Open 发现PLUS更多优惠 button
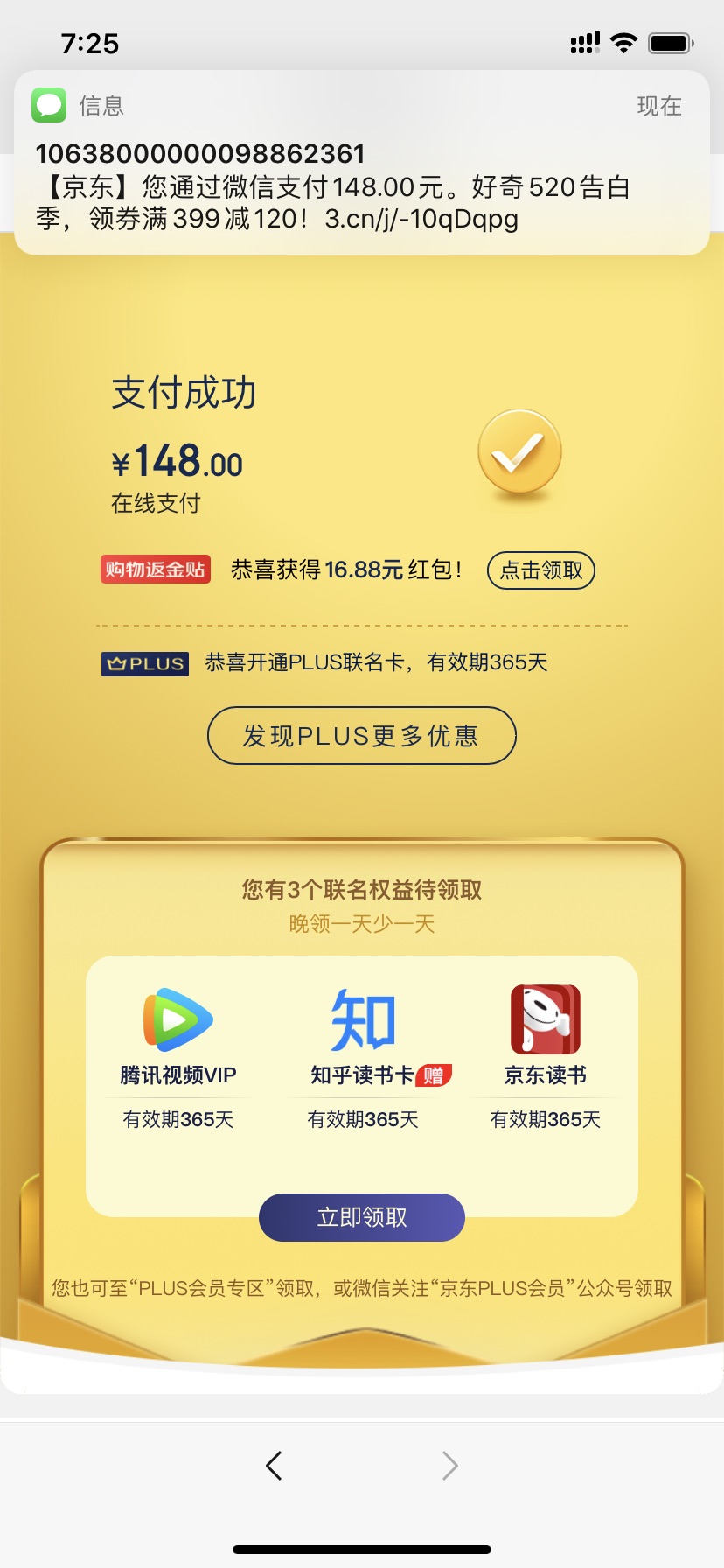 362,735
